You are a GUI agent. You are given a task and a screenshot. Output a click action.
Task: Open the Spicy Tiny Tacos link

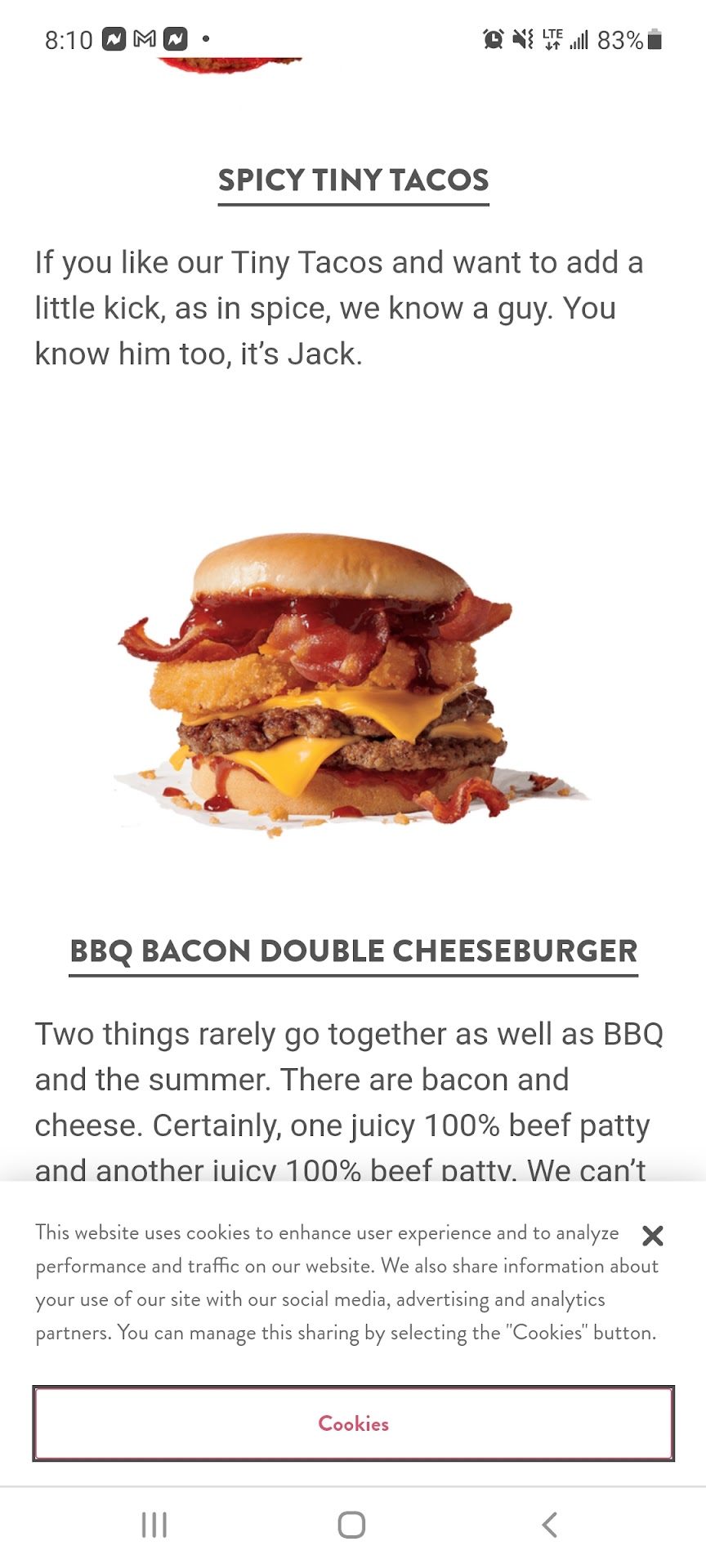click(x=353, y=180)
